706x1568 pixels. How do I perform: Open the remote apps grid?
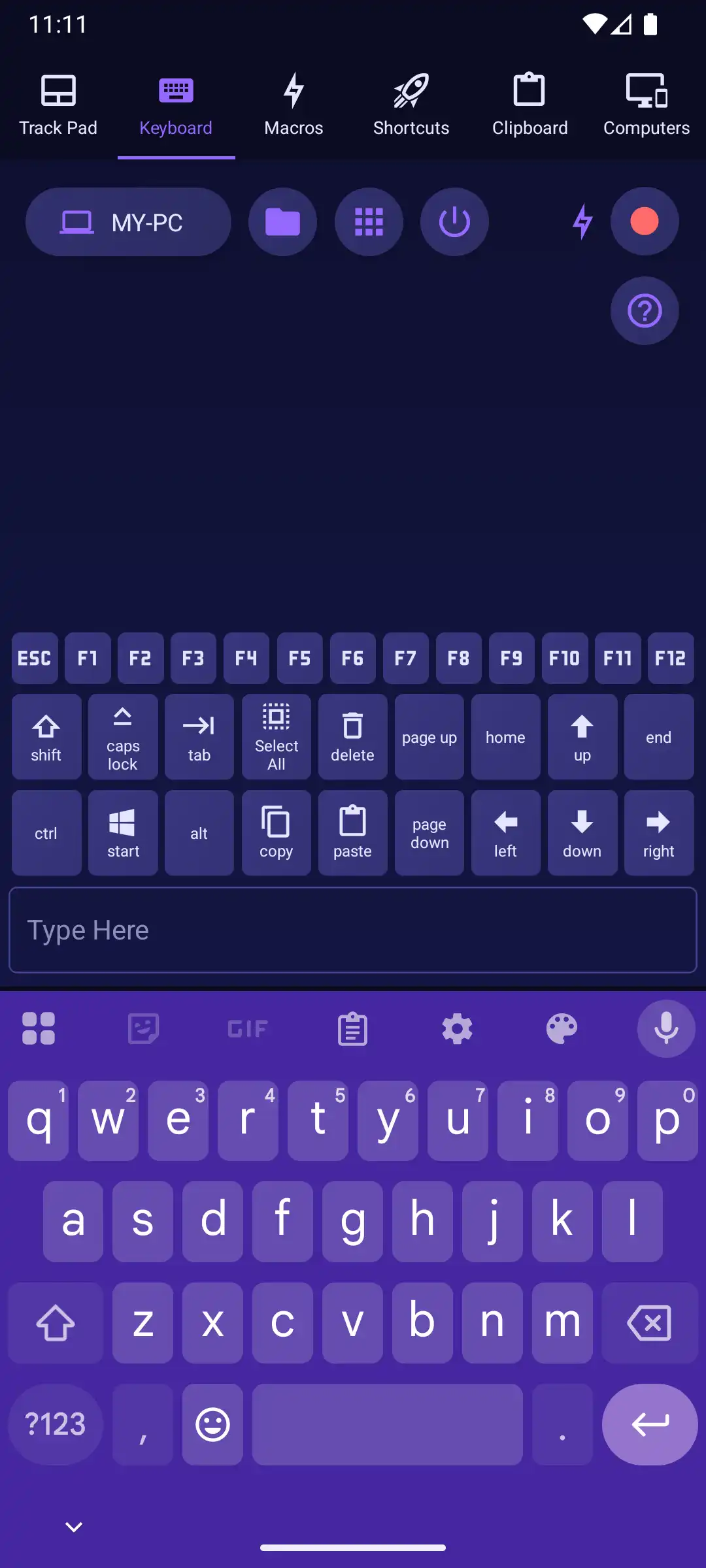point(369,221)
